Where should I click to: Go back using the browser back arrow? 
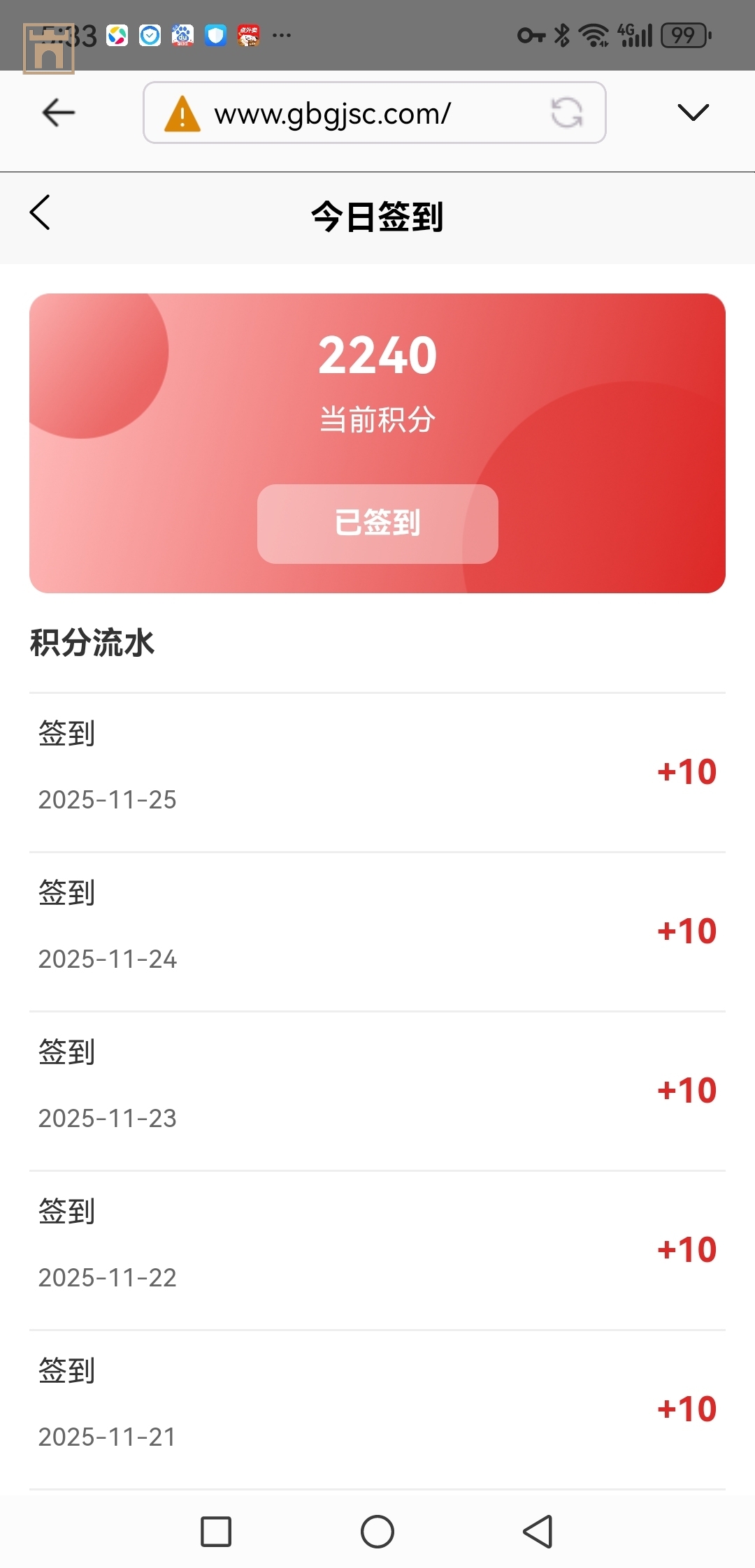click(x=58, y=112)
